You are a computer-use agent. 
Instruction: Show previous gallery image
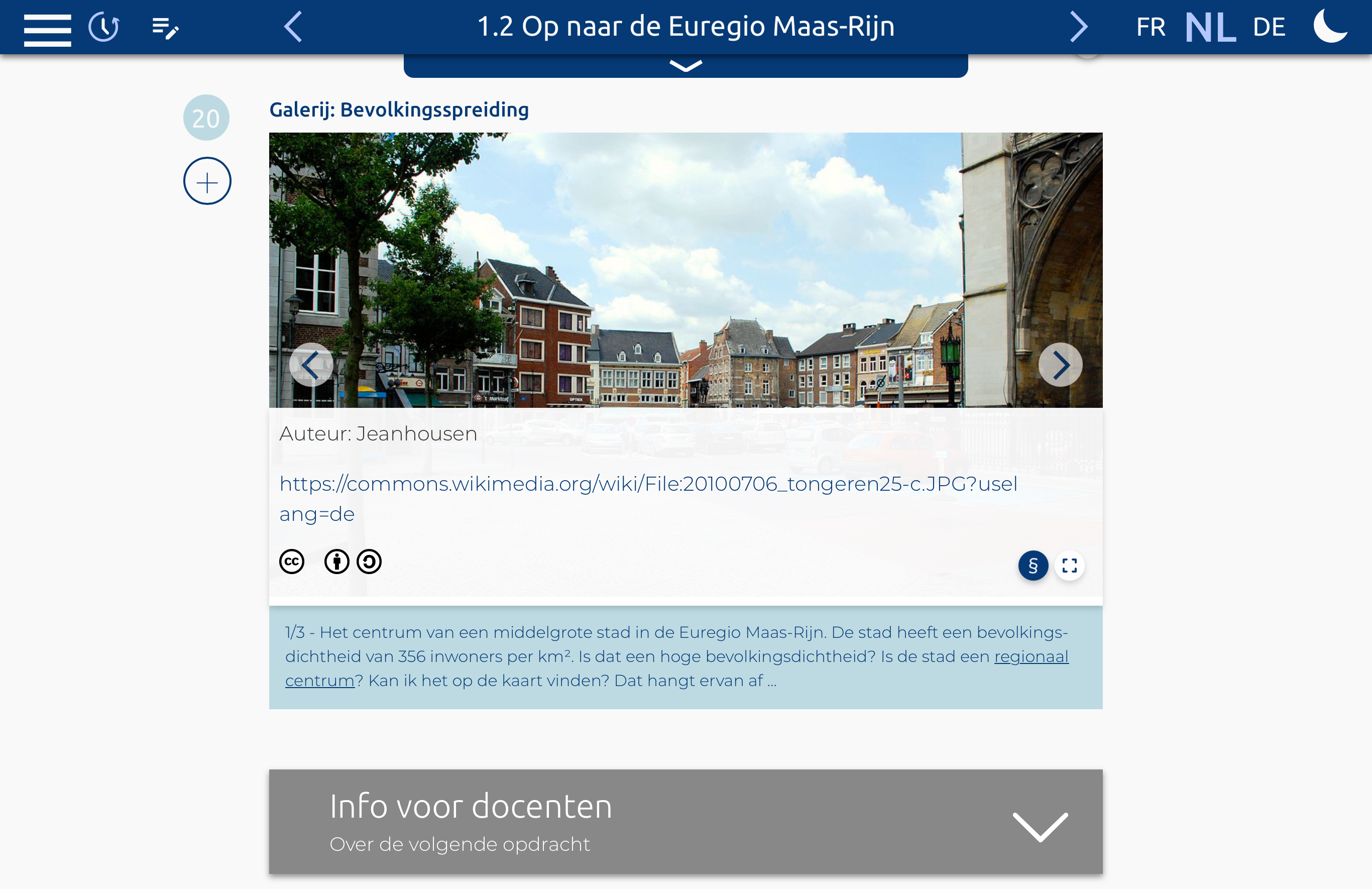point(311,365)
